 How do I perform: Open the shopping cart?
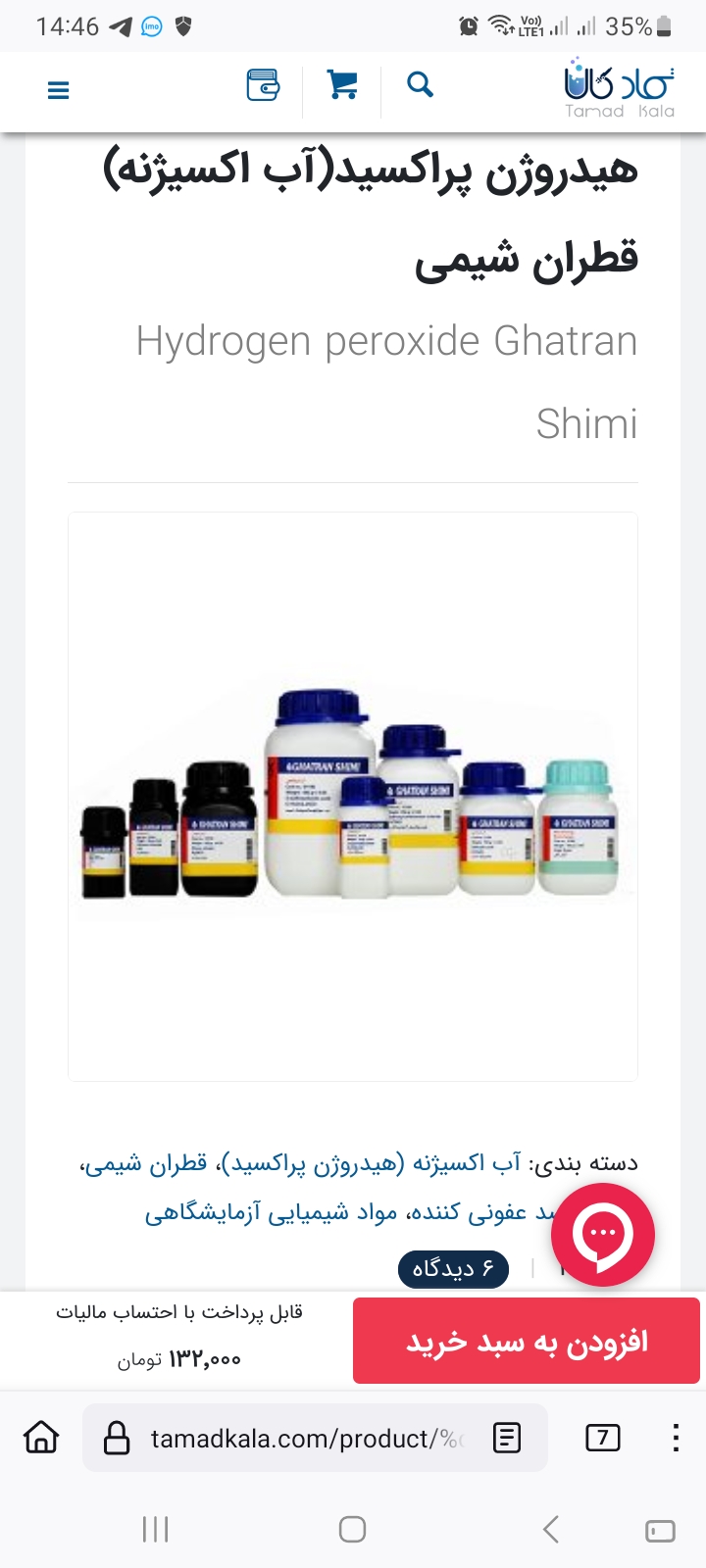[342, 85]
